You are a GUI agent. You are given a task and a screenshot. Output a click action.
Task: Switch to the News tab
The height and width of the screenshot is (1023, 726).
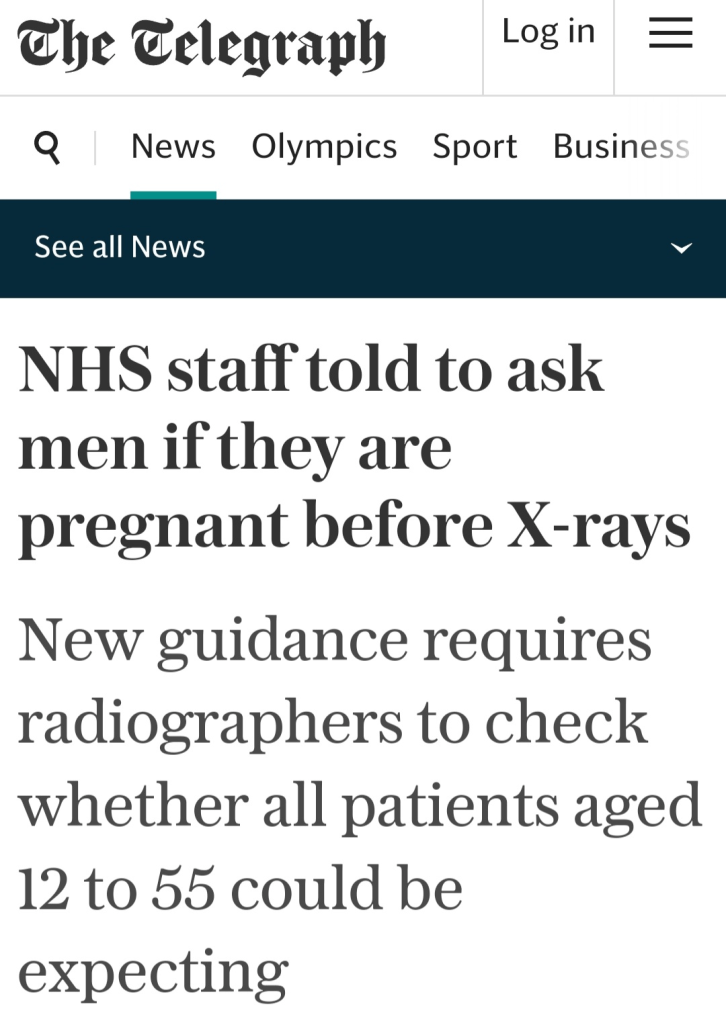tap(173, 147)
